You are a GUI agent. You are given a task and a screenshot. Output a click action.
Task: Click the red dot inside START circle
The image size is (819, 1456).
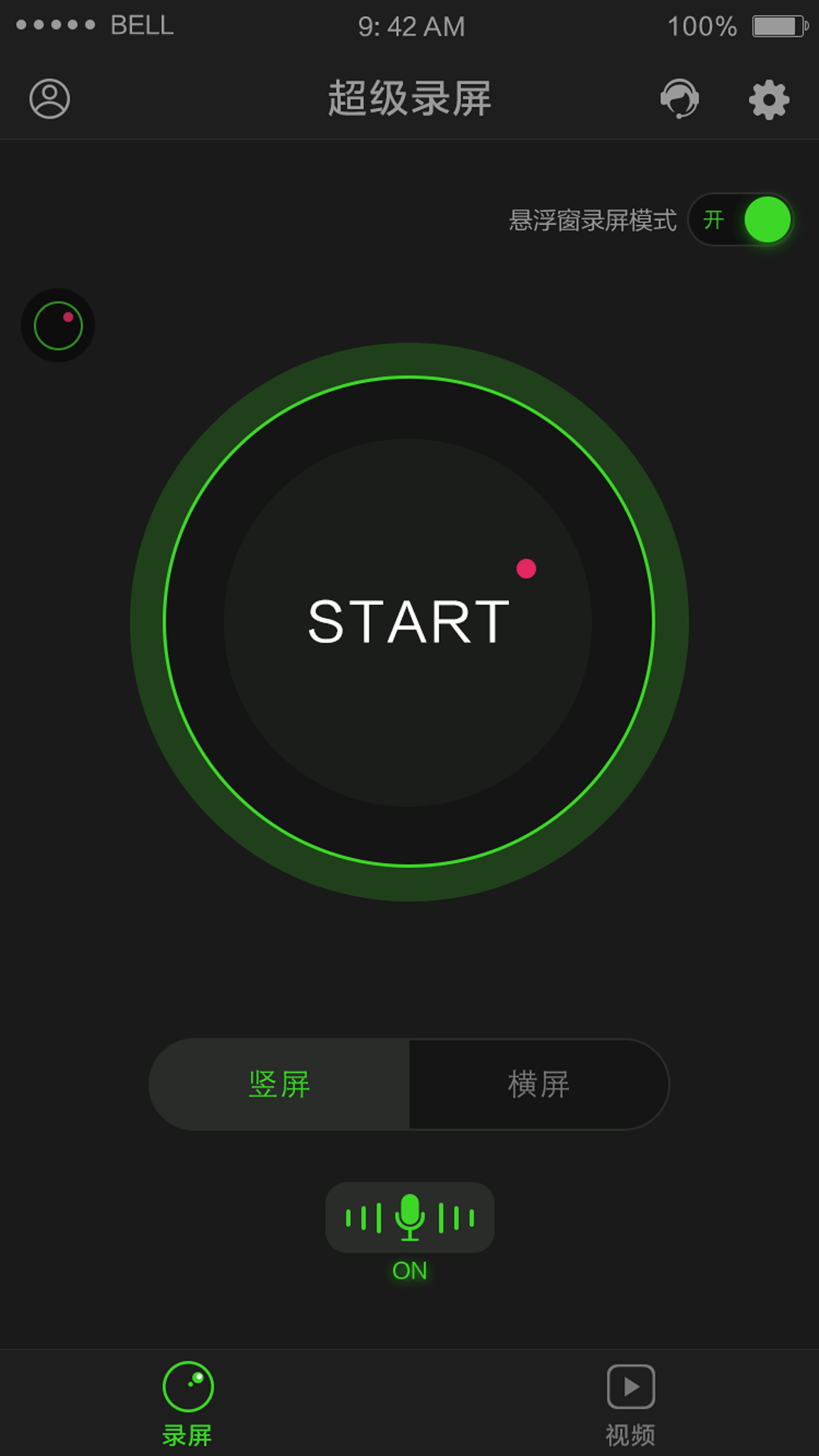point(527,566)
